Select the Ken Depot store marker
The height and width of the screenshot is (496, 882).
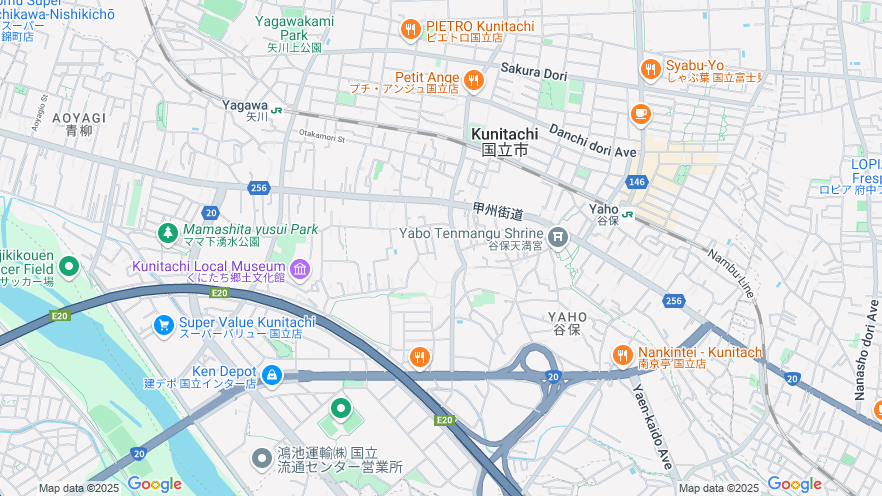(272, 375)
